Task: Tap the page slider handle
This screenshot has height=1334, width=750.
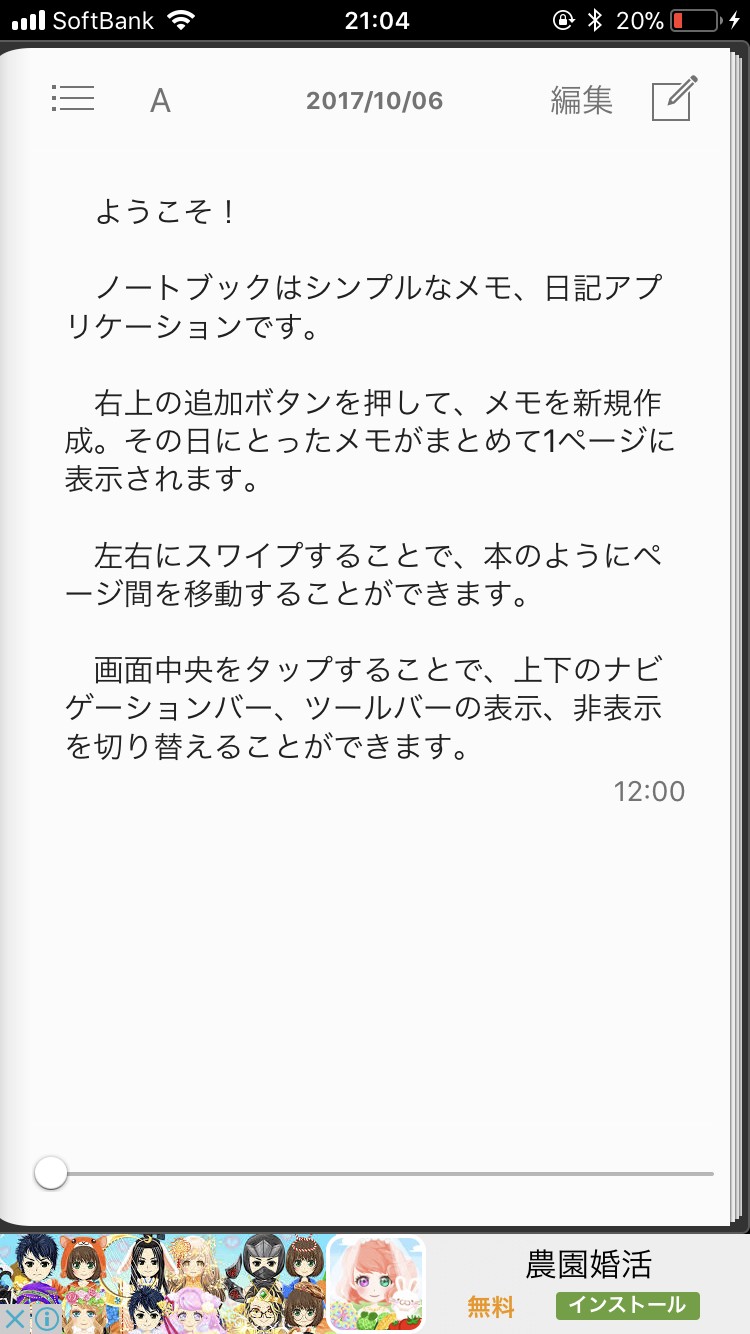Action: pyautogui.click(x=51, y=1173)
